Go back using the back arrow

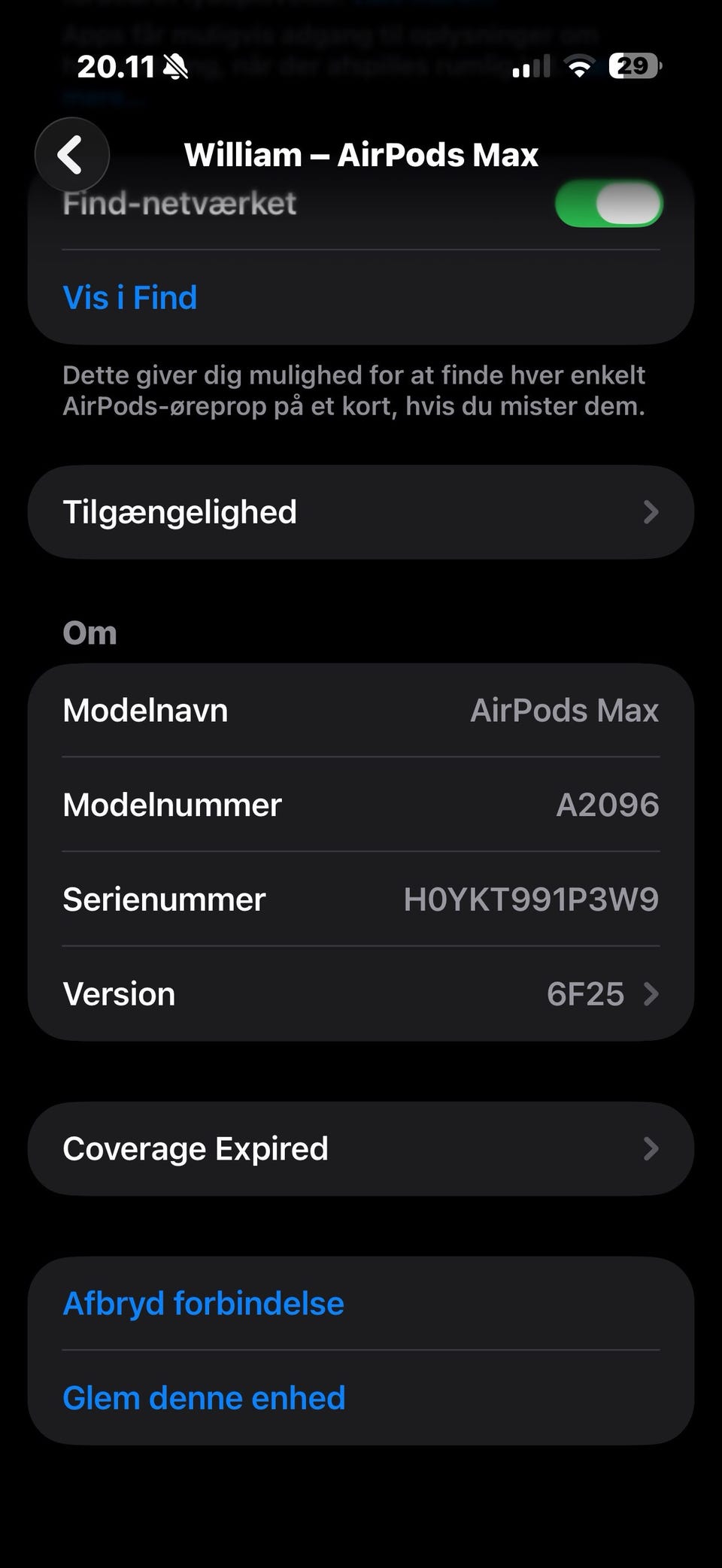tap(71, 155)
